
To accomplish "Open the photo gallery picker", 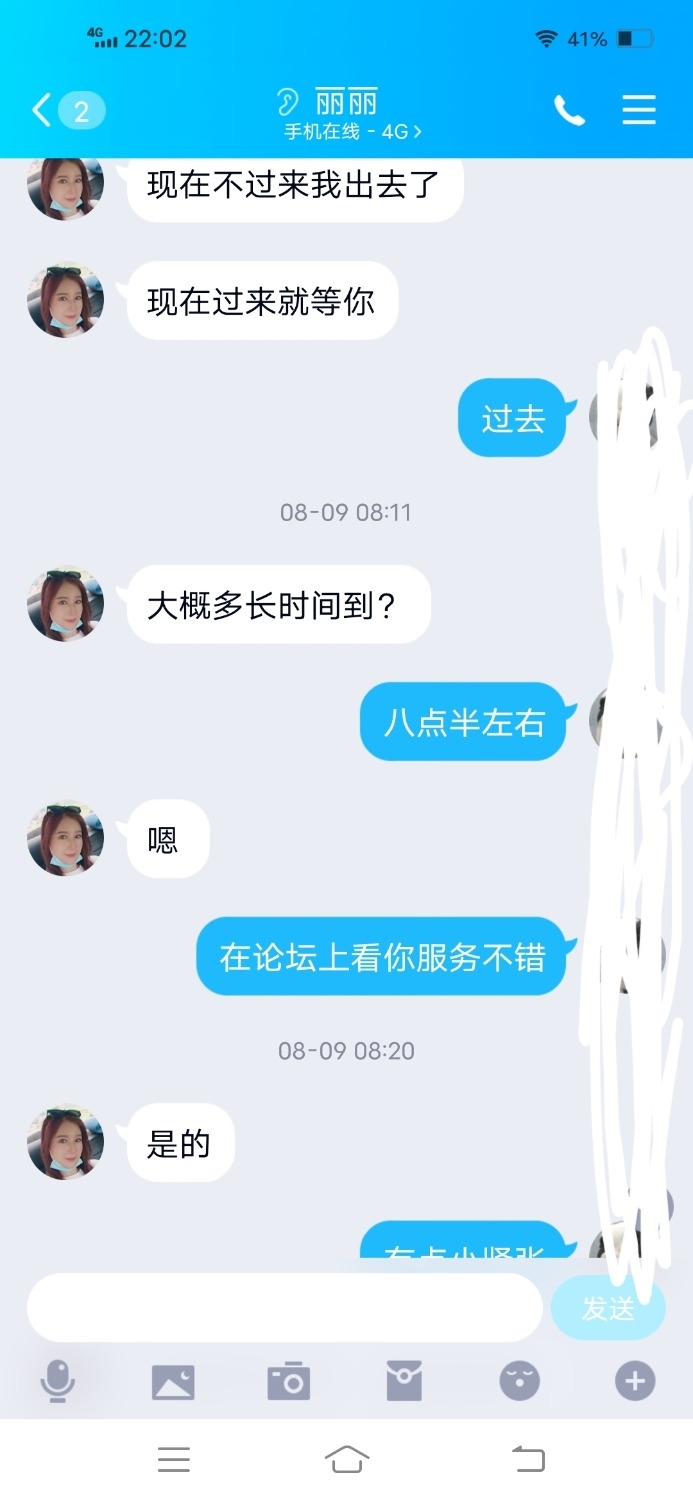I will [x=173, y=1382].
